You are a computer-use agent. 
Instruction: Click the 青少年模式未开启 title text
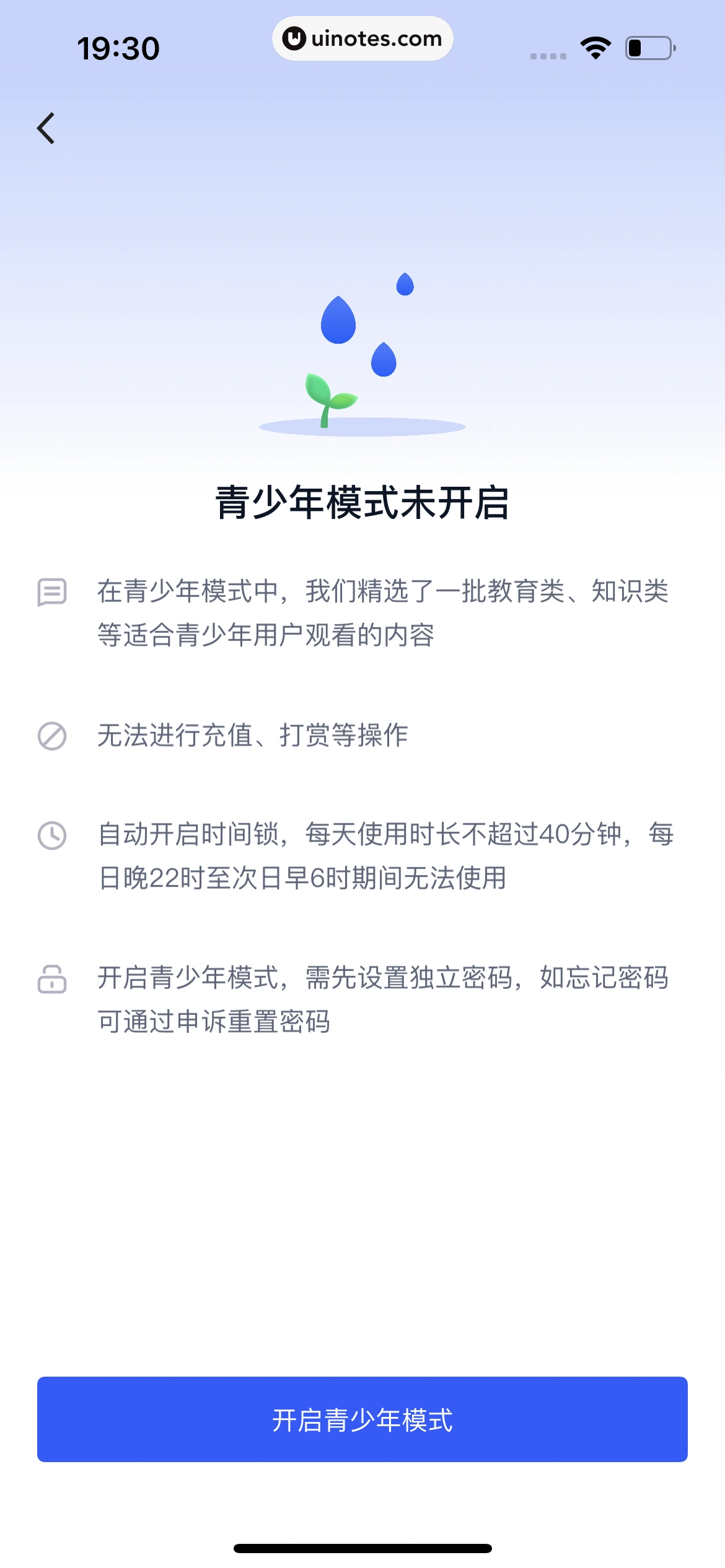click(x=362, y=503)
